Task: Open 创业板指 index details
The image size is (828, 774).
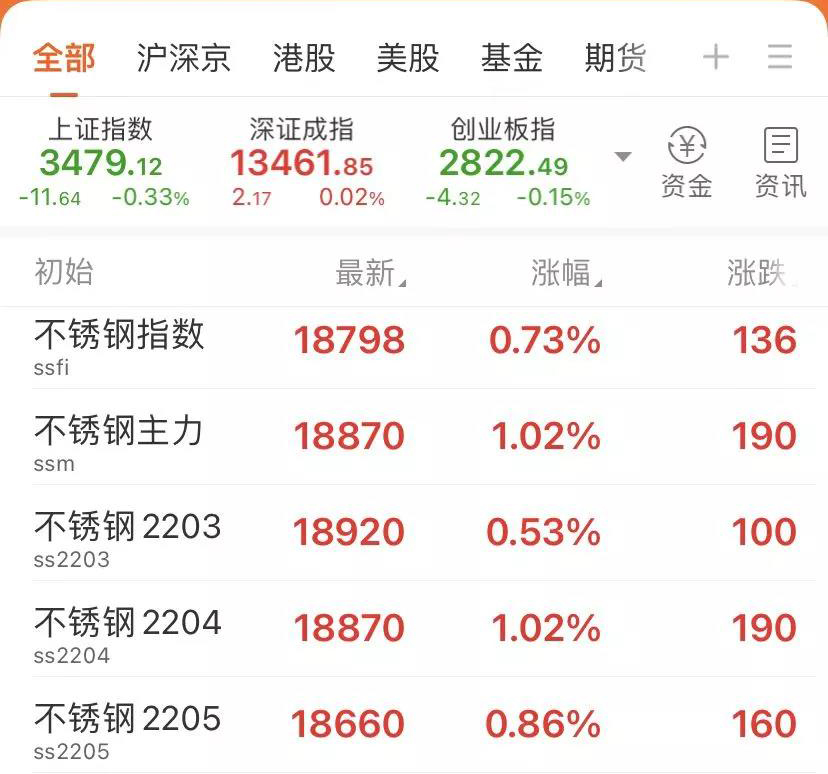Action: (505, 162)
